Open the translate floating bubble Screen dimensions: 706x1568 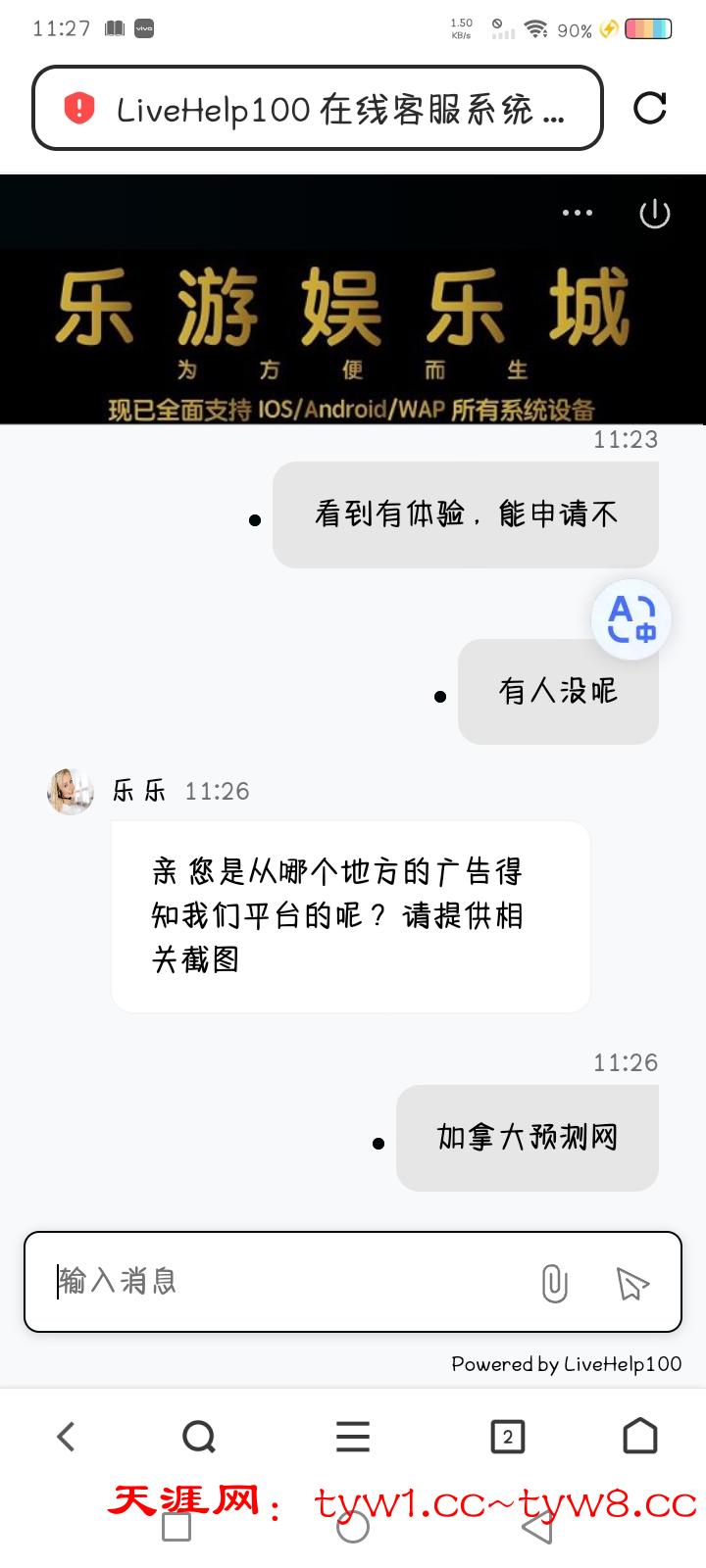tap(630, 619)
